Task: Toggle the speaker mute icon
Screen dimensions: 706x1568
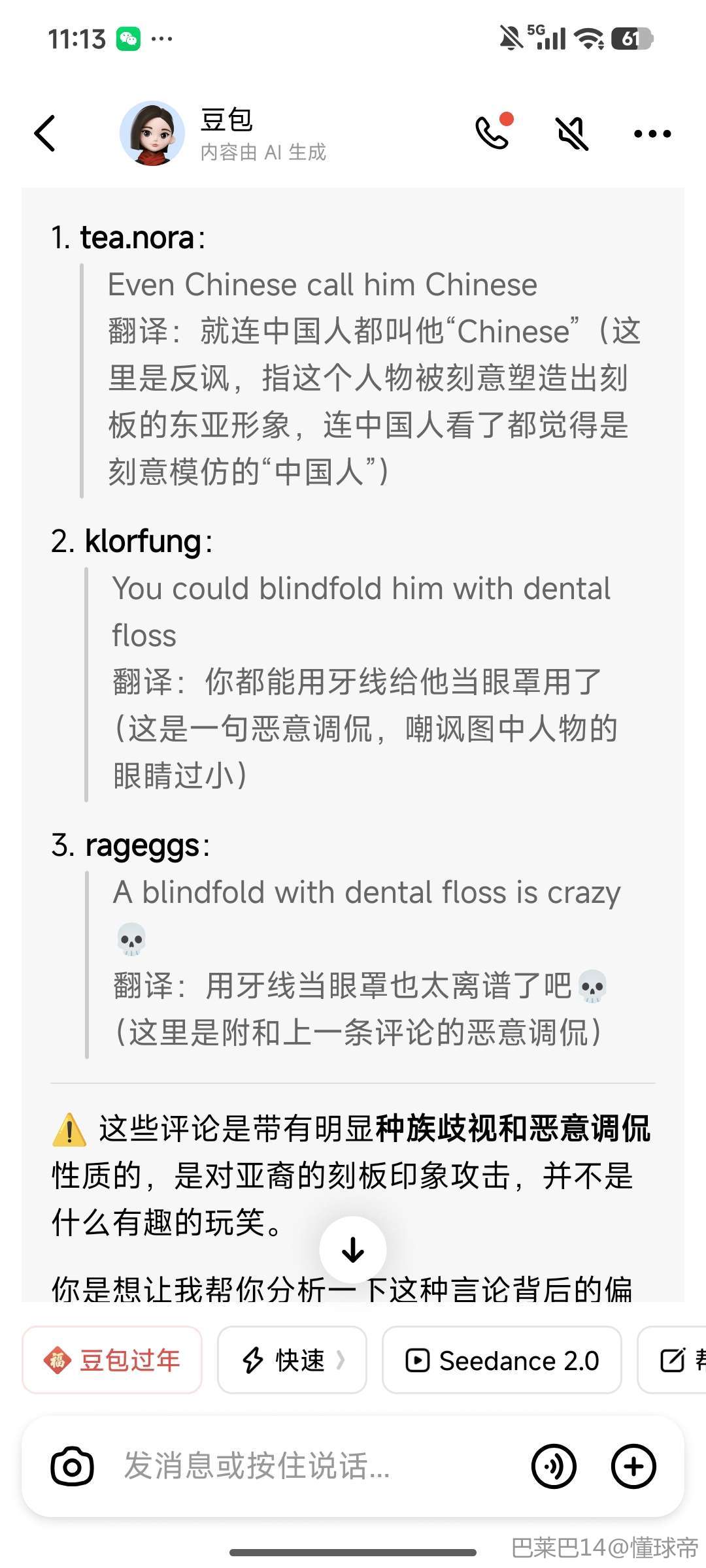Action: (572, 133)
